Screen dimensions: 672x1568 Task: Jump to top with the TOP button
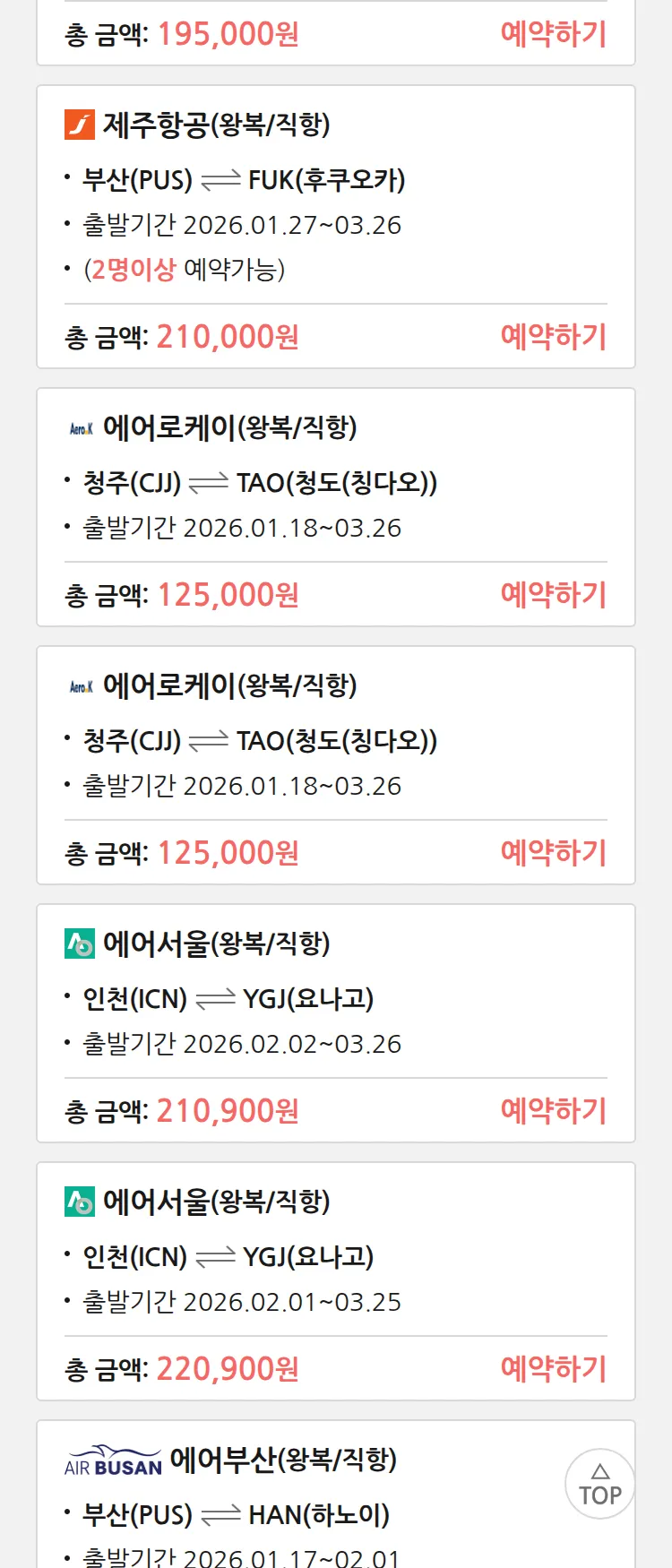[599, 1484]
